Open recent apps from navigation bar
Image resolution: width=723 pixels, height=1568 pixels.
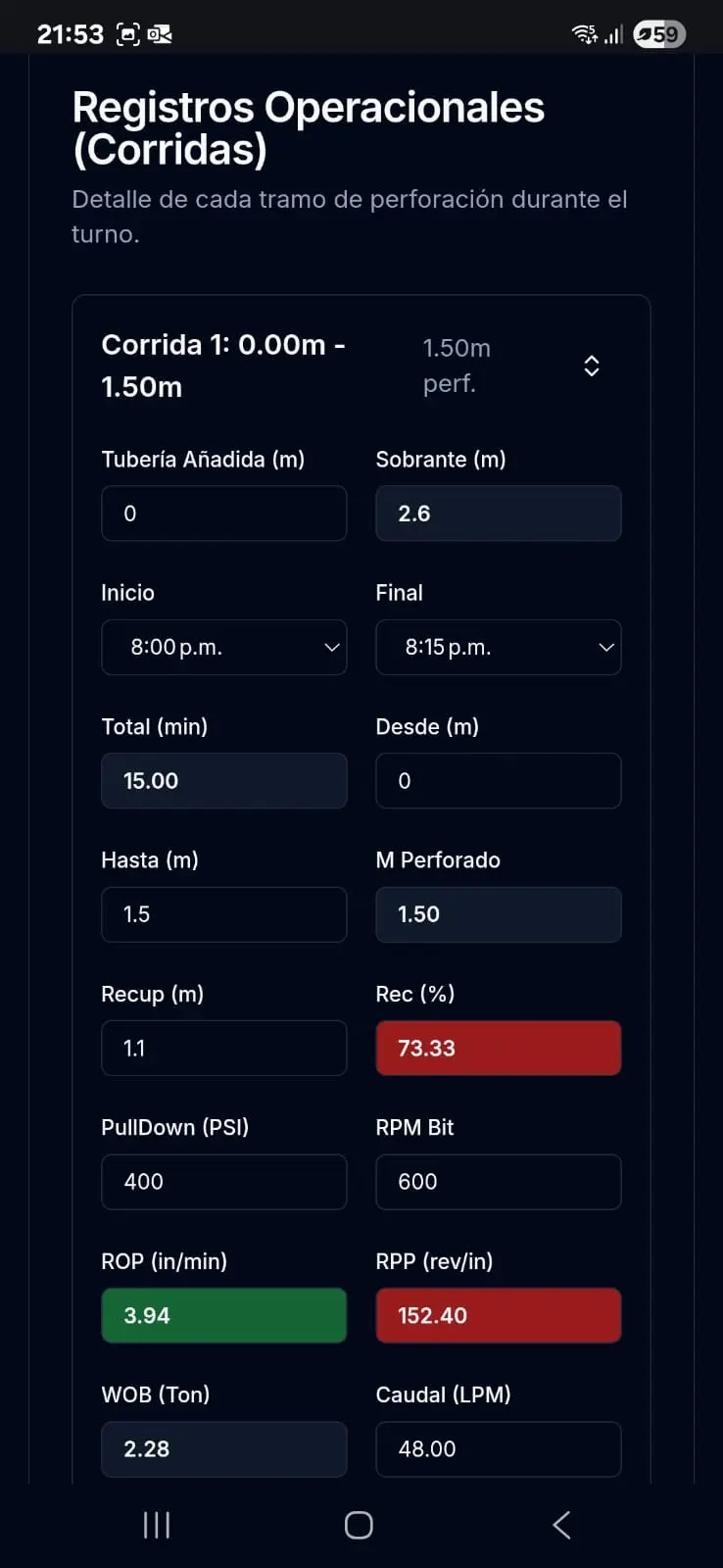click(157, 1525)
